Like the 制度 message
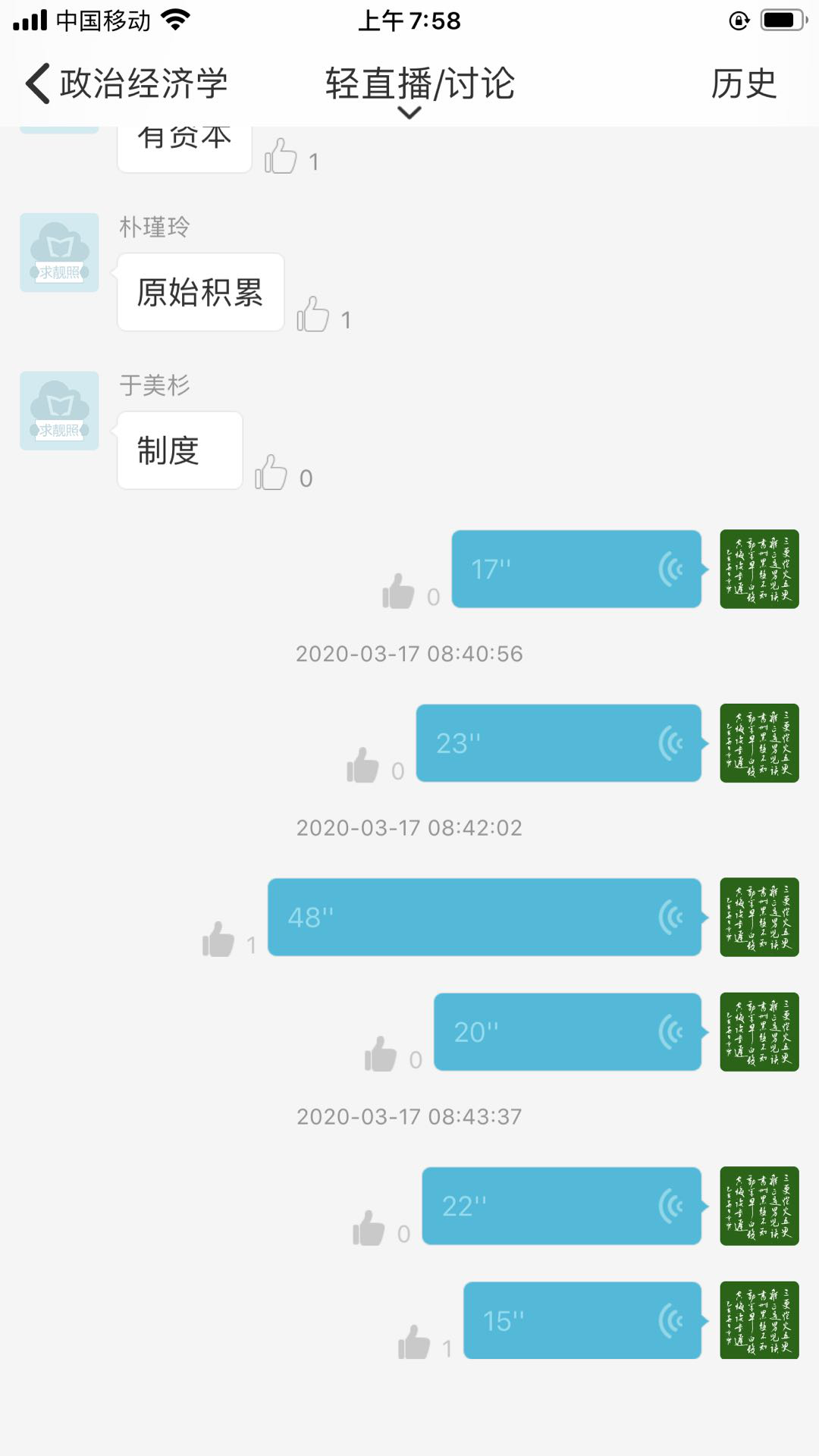Viewport: 819px width, 1456px height. pos(271,472)
